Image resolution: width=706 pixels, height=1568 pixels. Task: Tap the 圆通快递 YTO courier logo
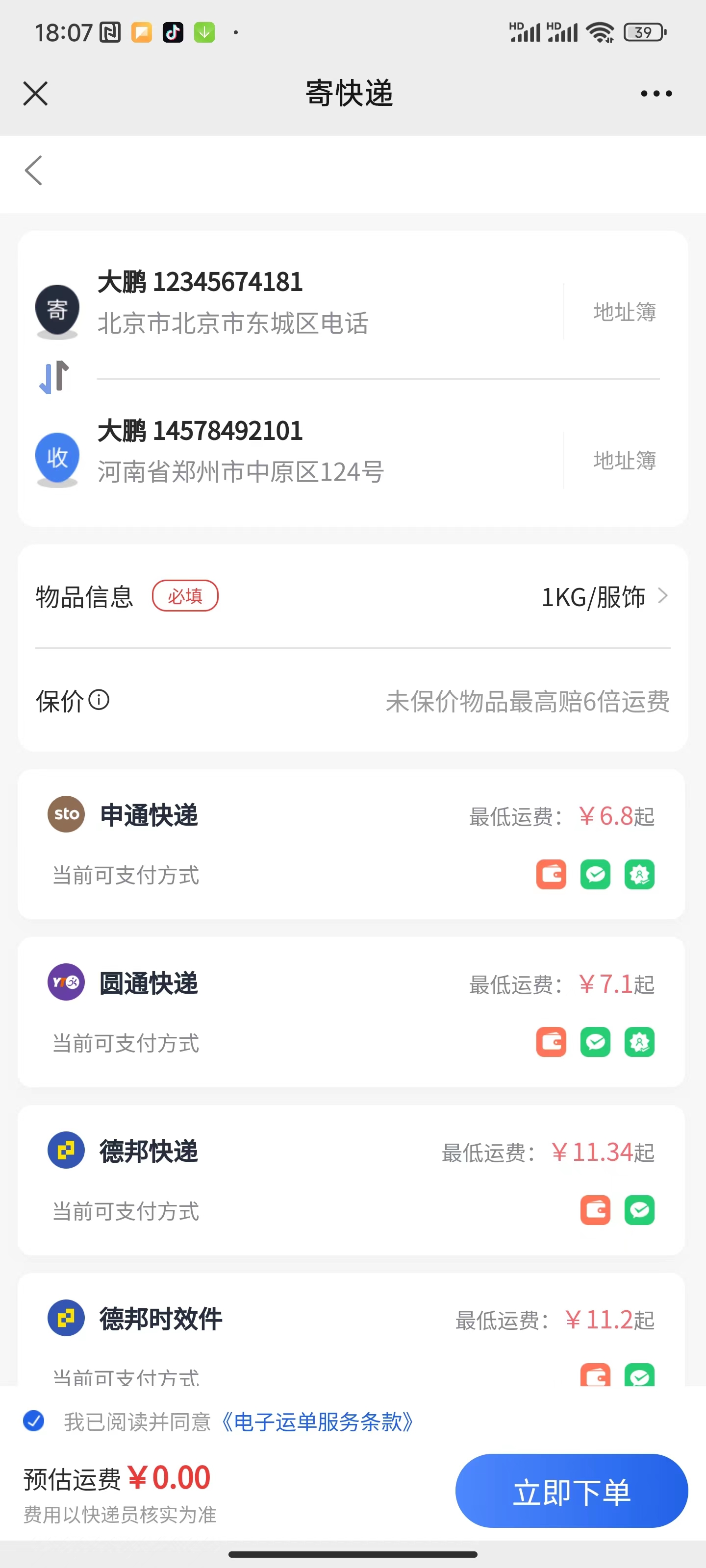pos(66,982)
